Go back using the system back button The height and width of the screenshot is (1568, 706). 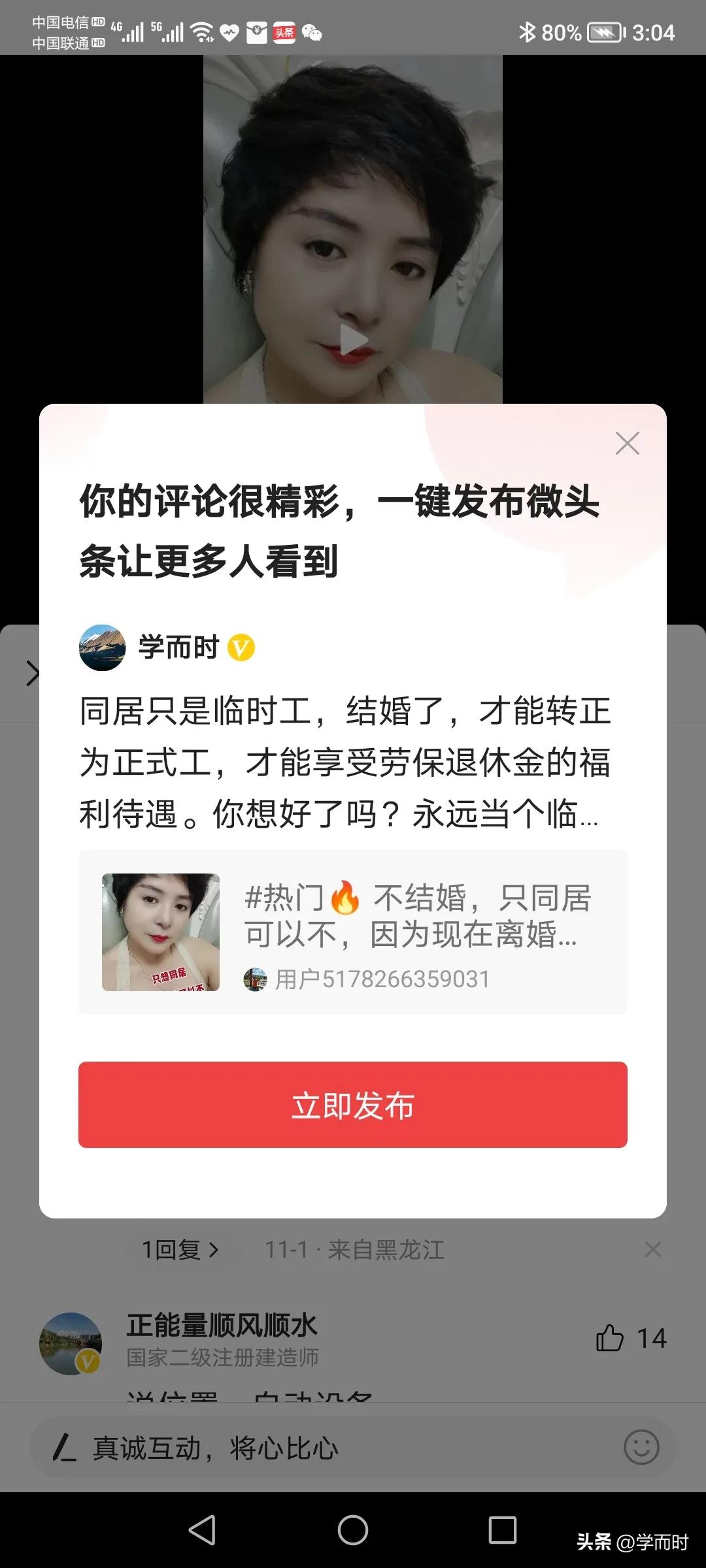[x=202, y=1530]
